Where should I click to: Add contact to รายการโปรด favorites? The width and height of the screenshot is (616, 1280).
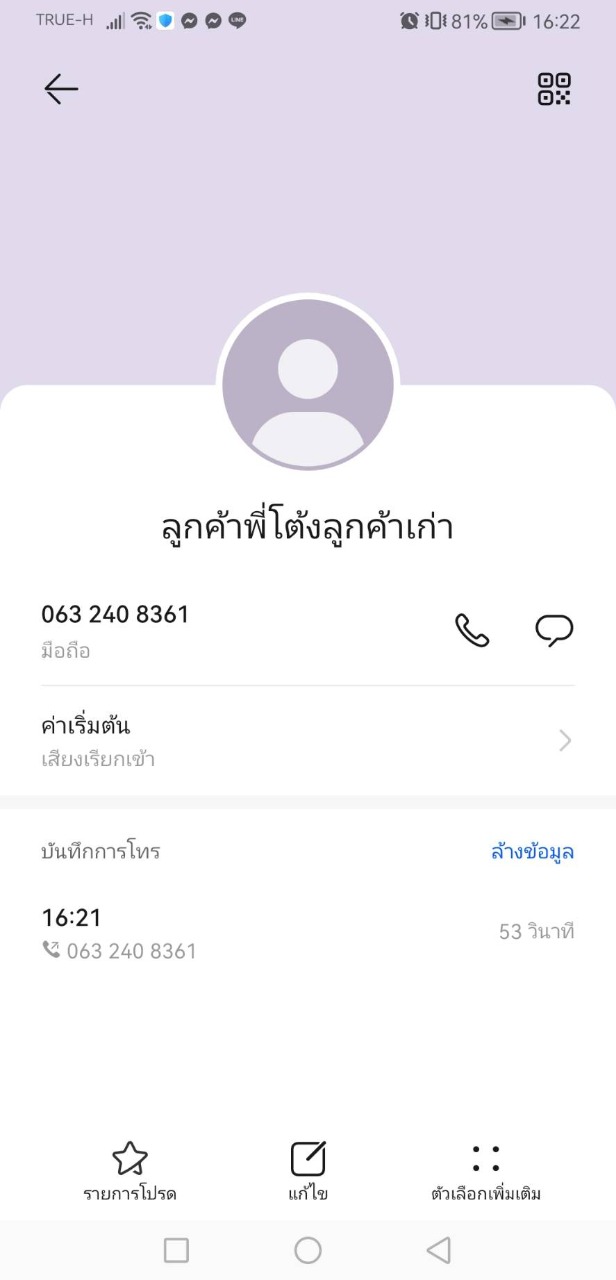(x=130, y=1172)
